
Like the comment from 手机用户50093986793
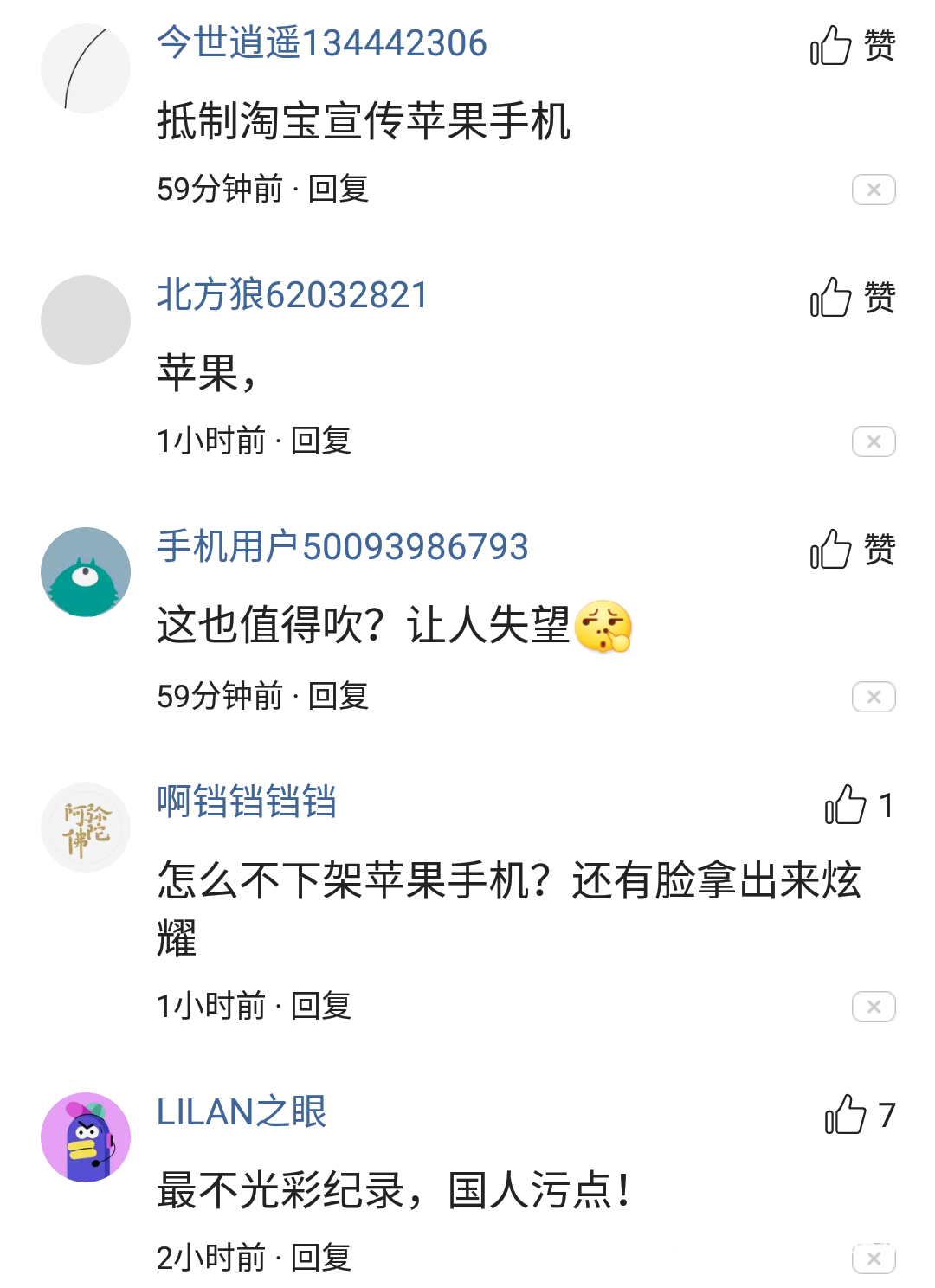(852, 549)
